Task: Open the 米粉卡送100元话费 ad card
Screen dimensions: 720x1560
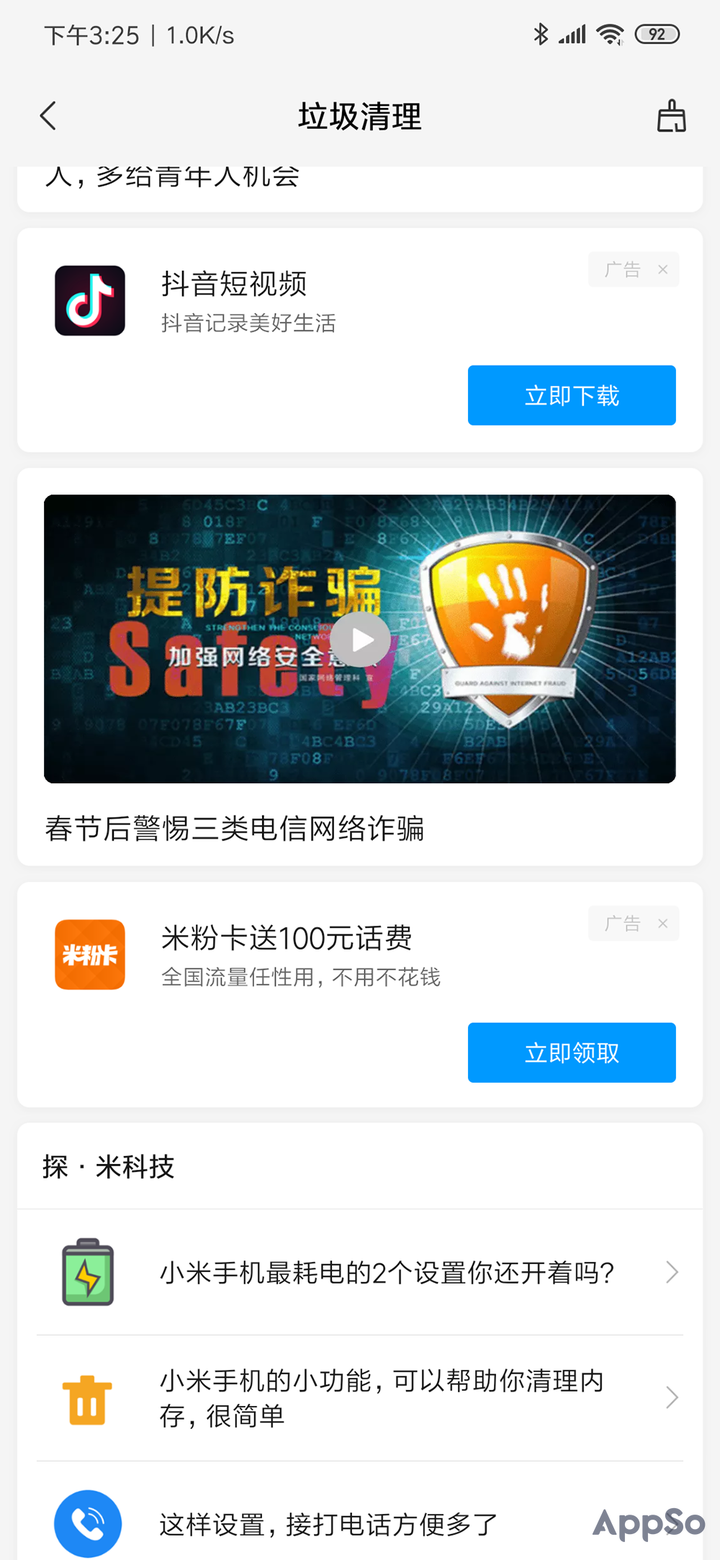Action: pyautogui.click(x=360, y=995)
